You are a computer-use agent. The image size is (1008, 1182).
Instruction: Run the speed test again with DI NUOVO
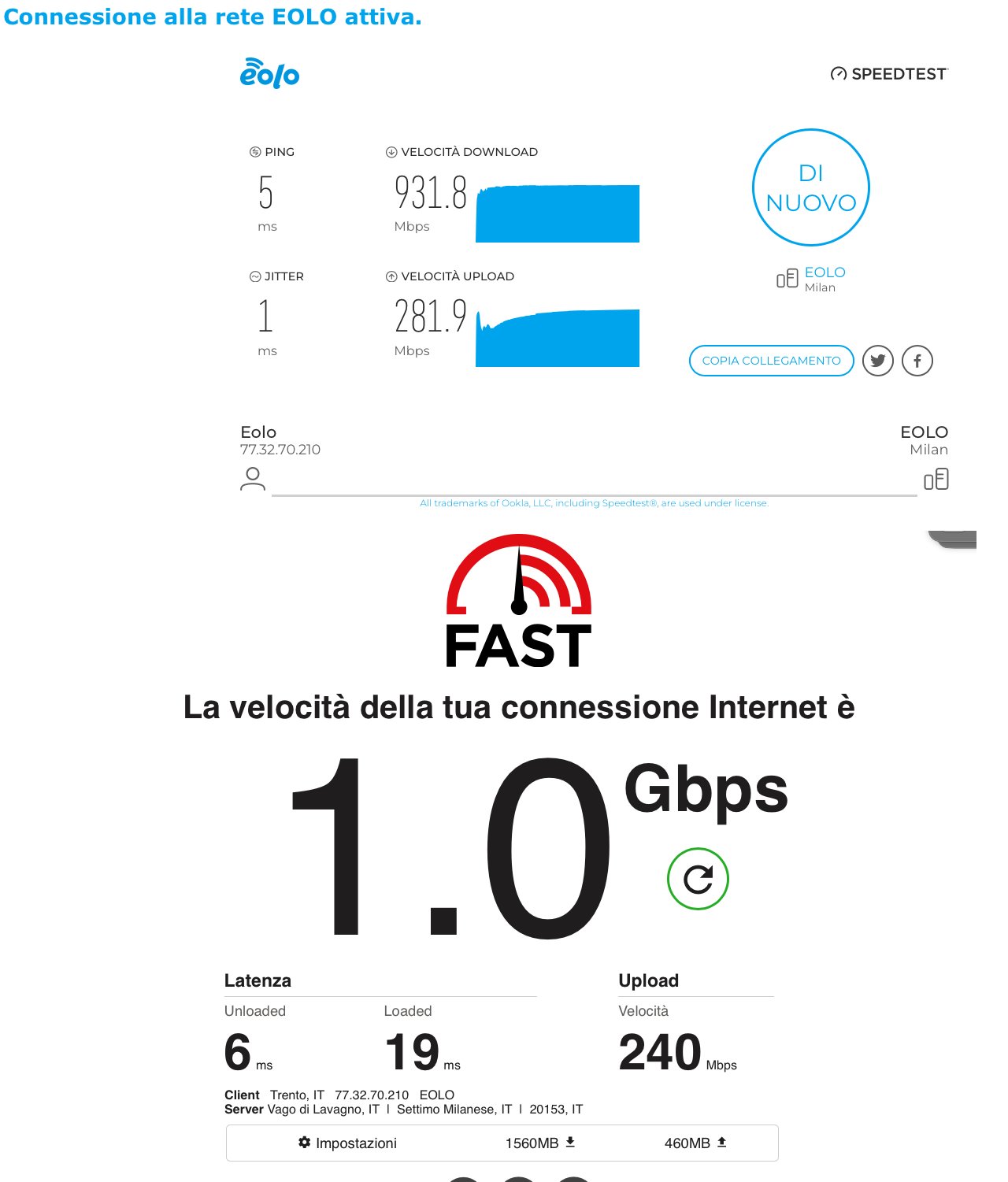(810, 187)
